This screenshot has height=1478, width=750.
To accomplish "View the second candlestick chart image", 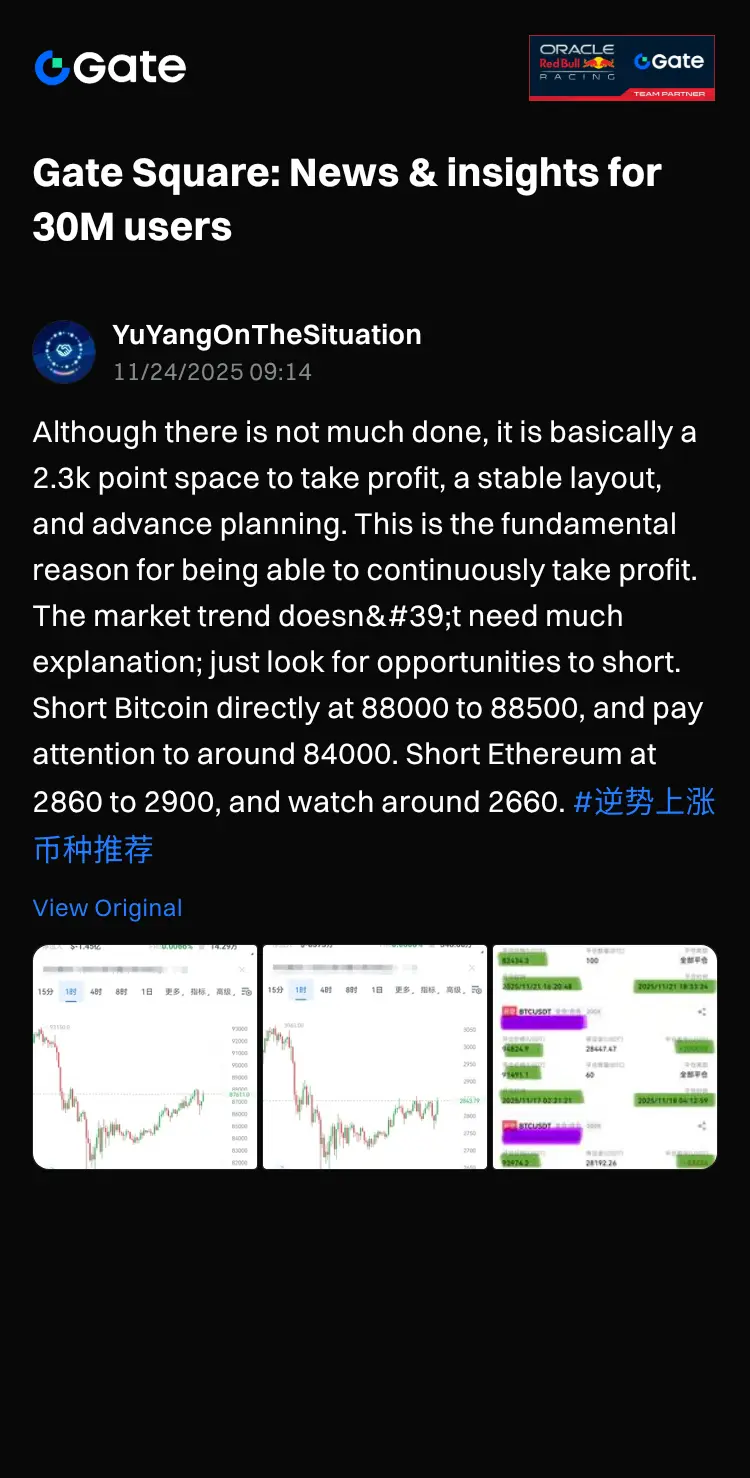I will [375, 1056].
